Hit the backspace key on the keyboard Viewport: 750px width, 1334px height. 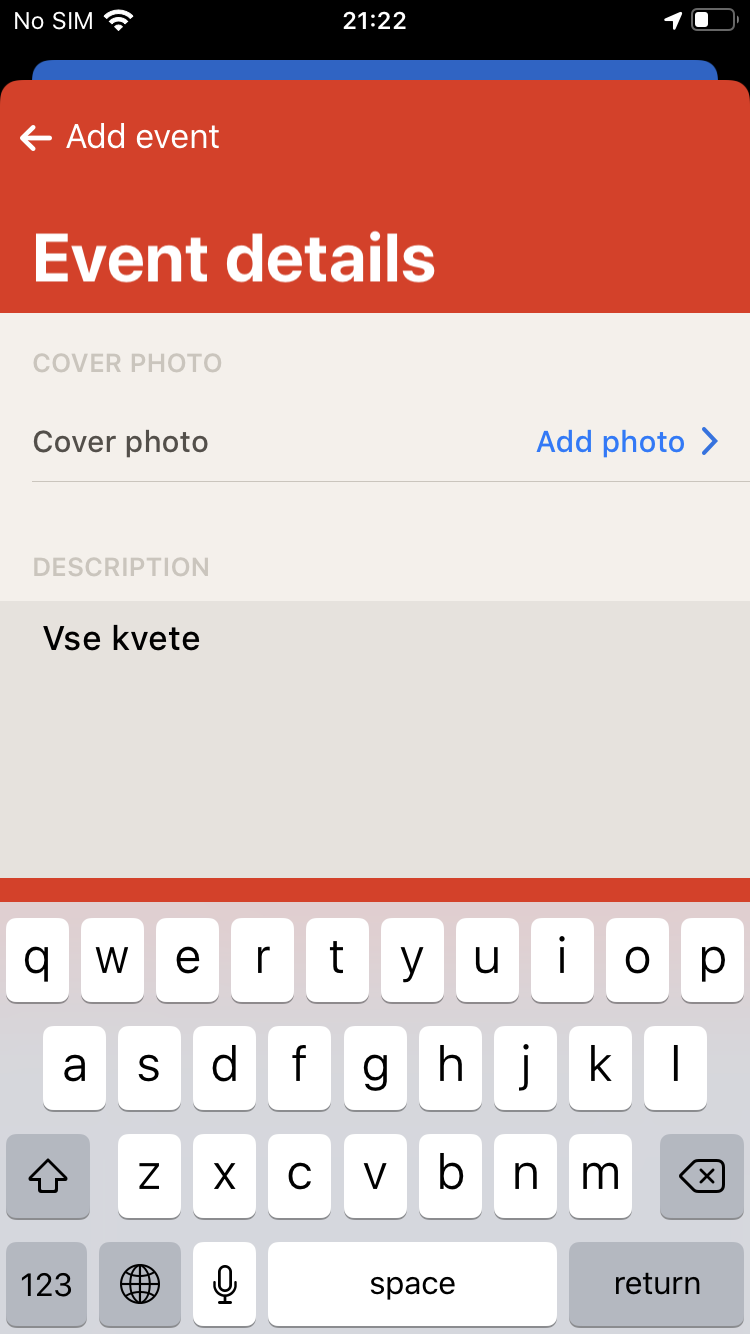702,1176
